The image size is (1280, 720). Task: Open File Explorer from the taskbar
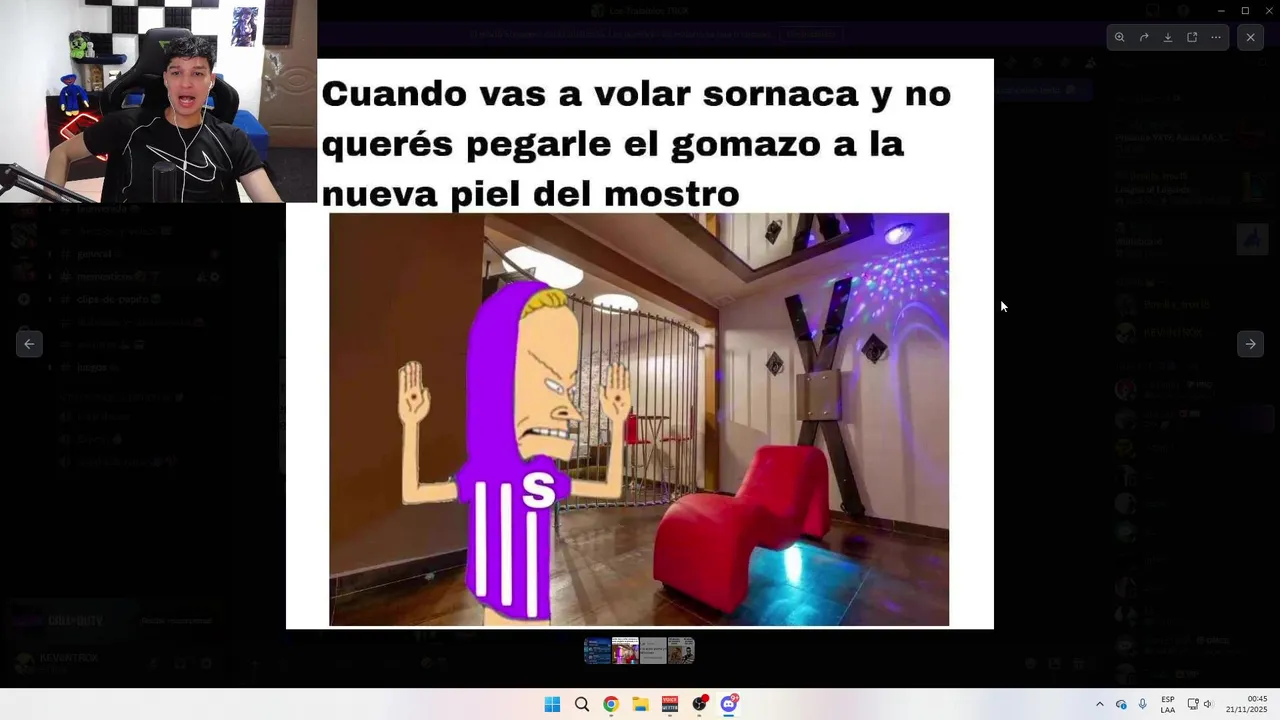640,704
